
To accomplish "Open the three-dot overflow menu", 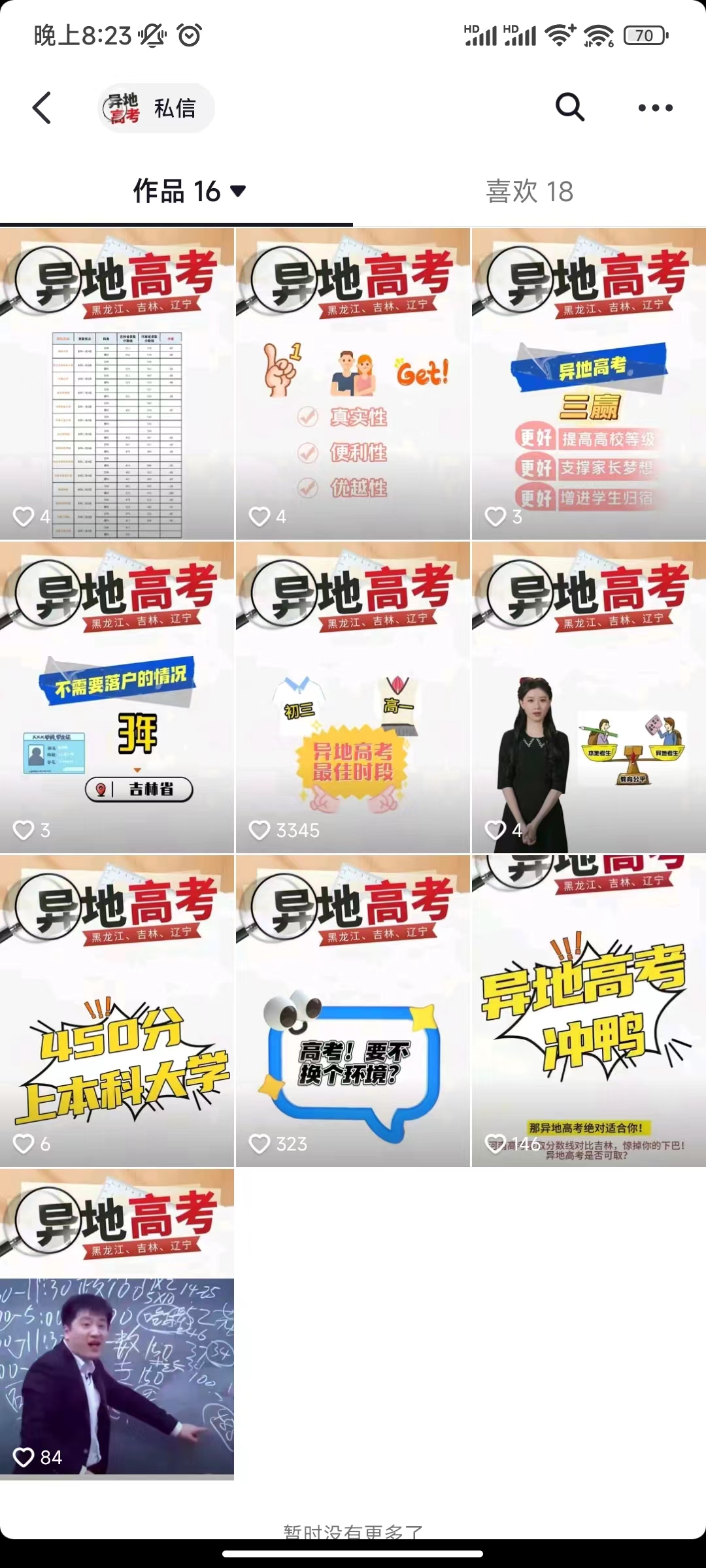I will [x=655, y=108].
